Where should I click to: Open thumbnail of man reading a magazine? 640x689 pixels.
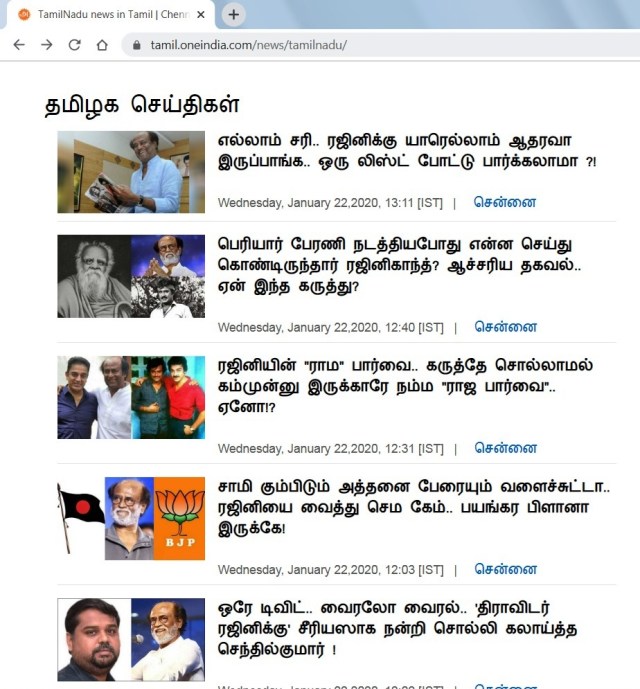tap(130, 172)
